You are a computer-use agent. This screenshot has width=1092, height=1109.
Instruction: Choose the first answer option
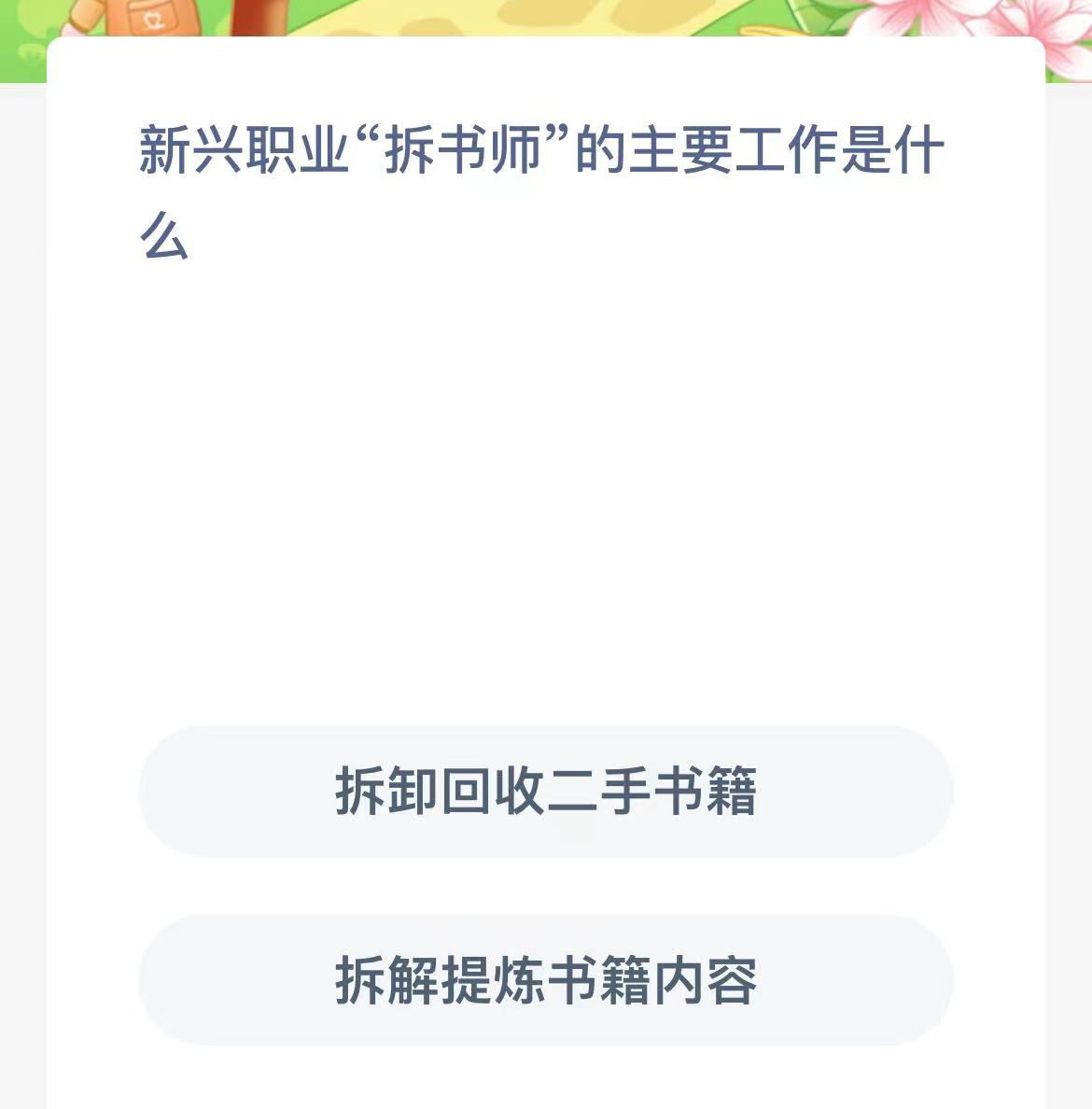coord(544,791)
